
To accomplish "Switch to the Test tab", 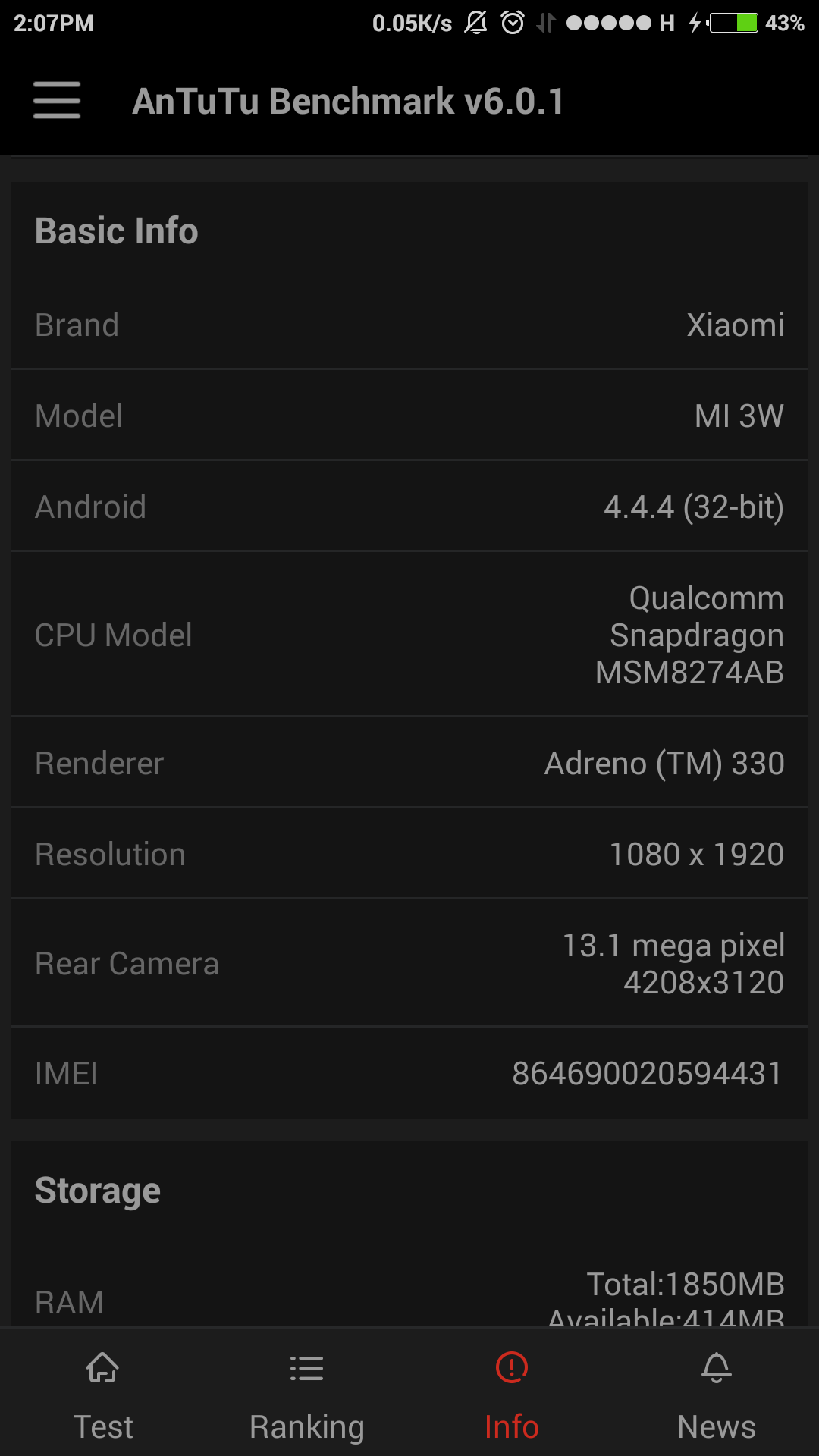I will pos(102,1395).
